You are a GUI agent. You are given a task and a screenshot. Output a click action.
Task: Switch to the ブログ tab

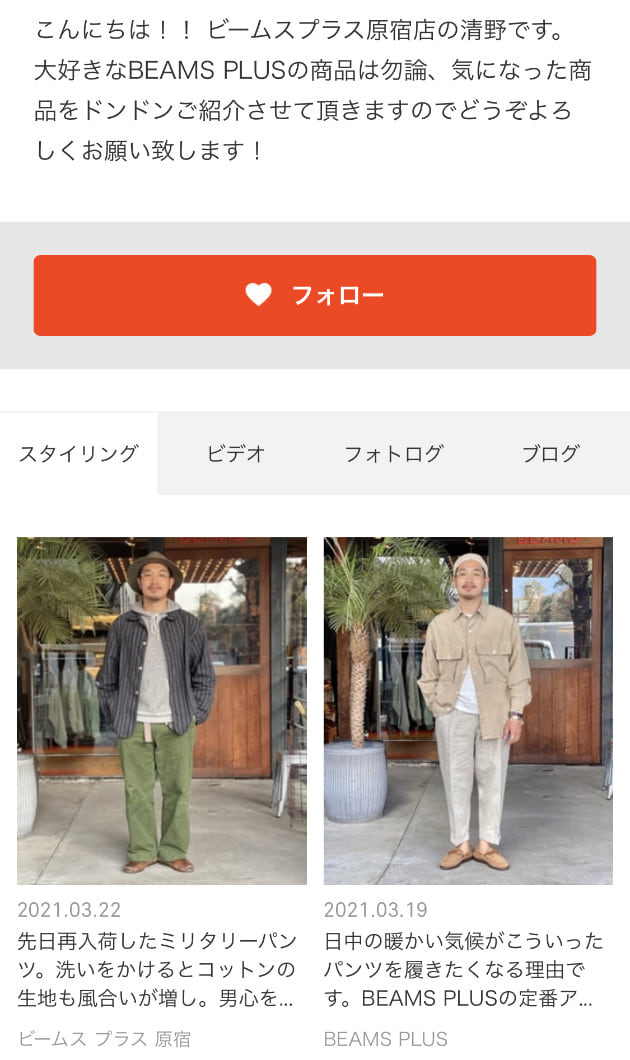click(x=550, y=453)
